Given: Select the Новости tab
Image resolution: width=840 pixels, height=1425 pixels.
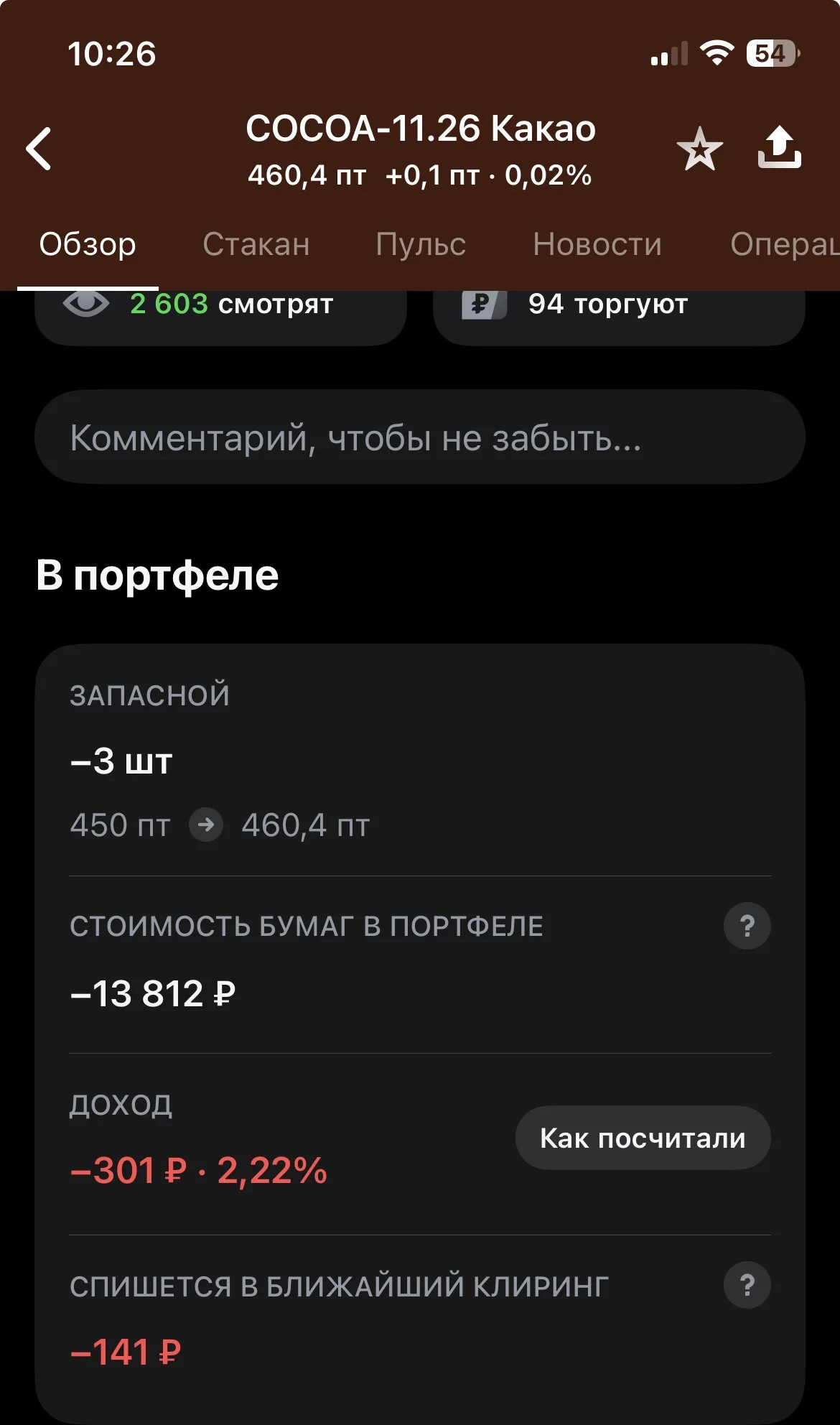Looking at the screenshot, I should (x=597, y=244).
